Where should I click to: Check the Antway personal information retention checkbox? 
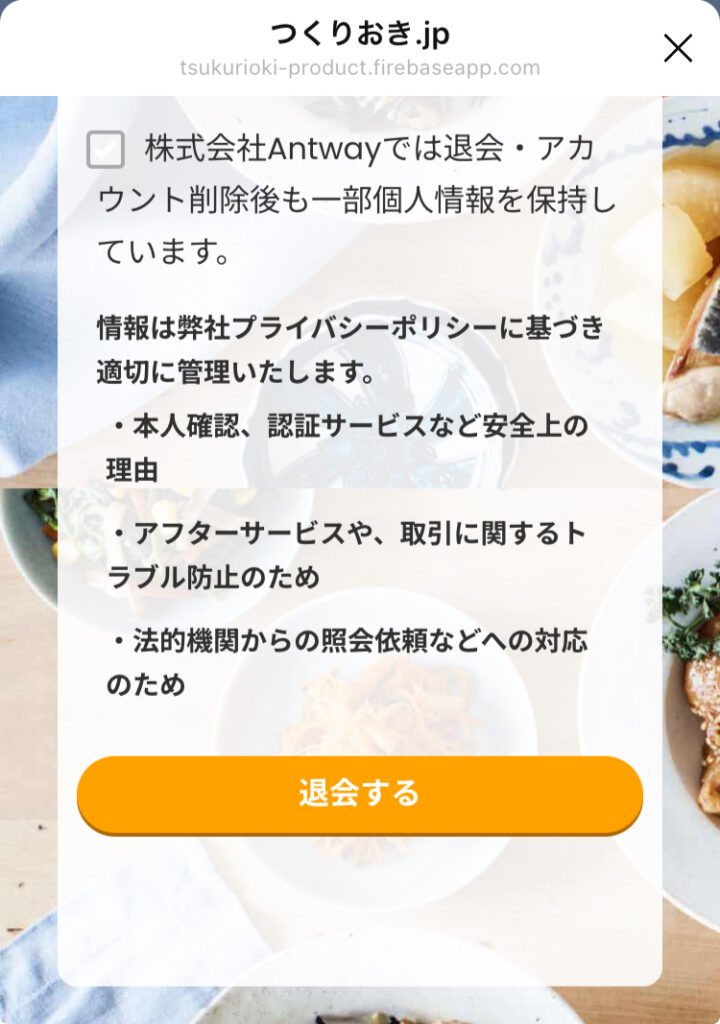tap(106, 150)
